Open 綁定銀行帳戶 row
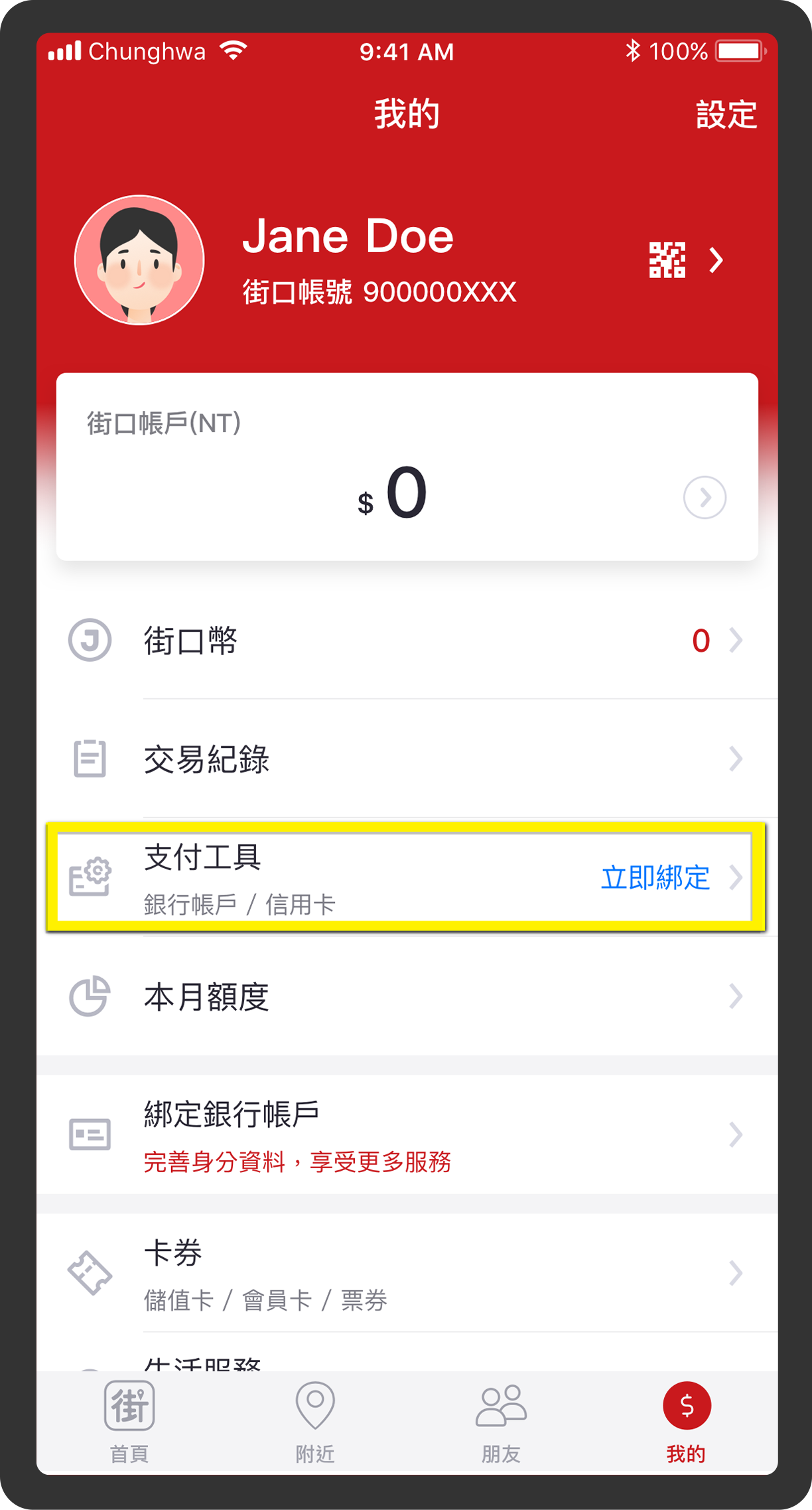 [406, 1134]
